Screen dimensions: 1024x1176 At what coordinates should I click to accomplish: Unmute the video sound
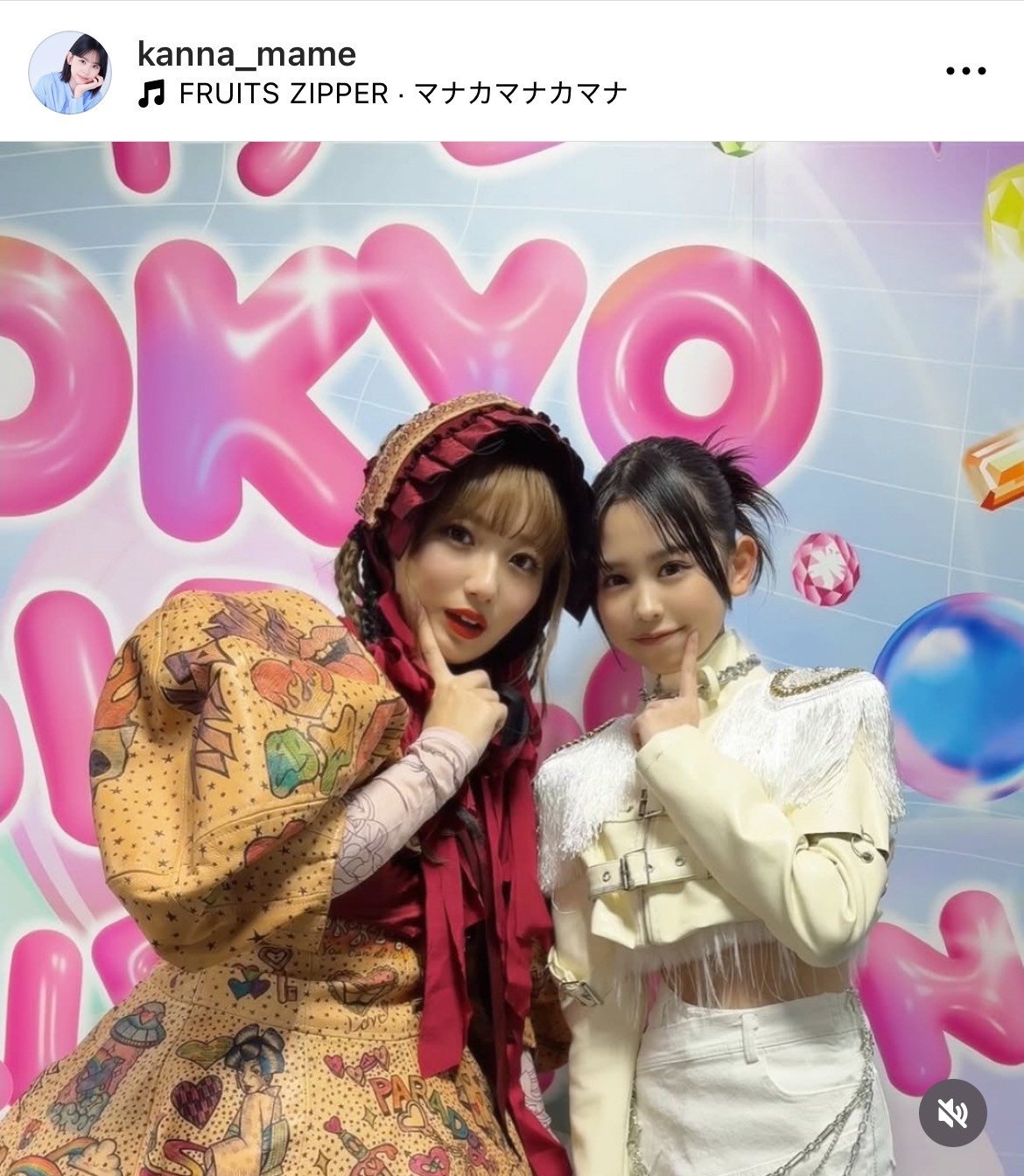click(953, 1113)
